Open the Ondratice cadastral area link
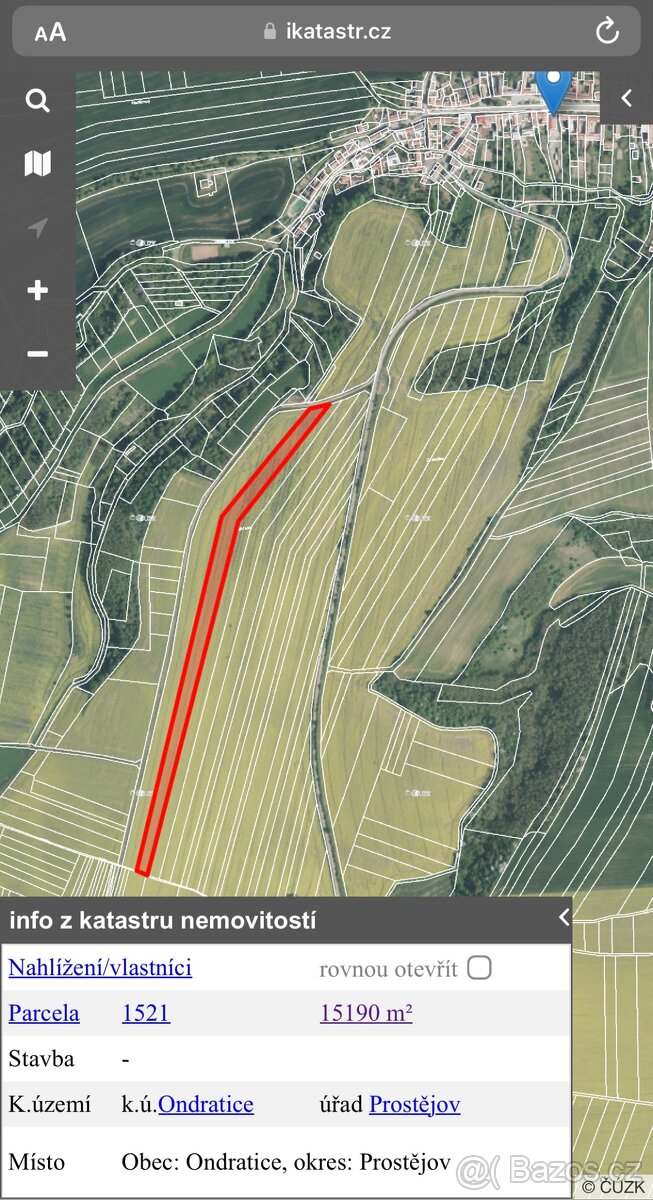This screenshot has height=1200, width=653. [206, 1105]
